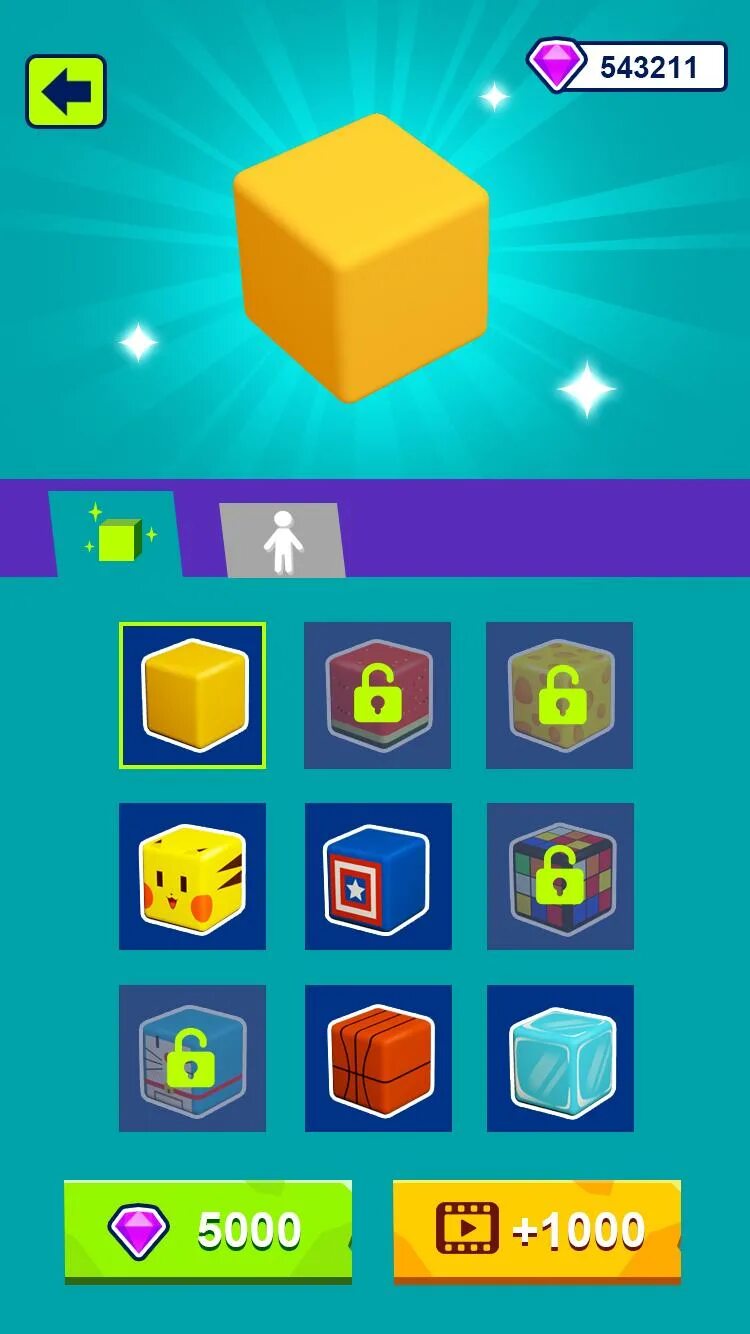Select the locked watermelon cube skin
This screenshot has width=750, height=1334.
[377, 695]
